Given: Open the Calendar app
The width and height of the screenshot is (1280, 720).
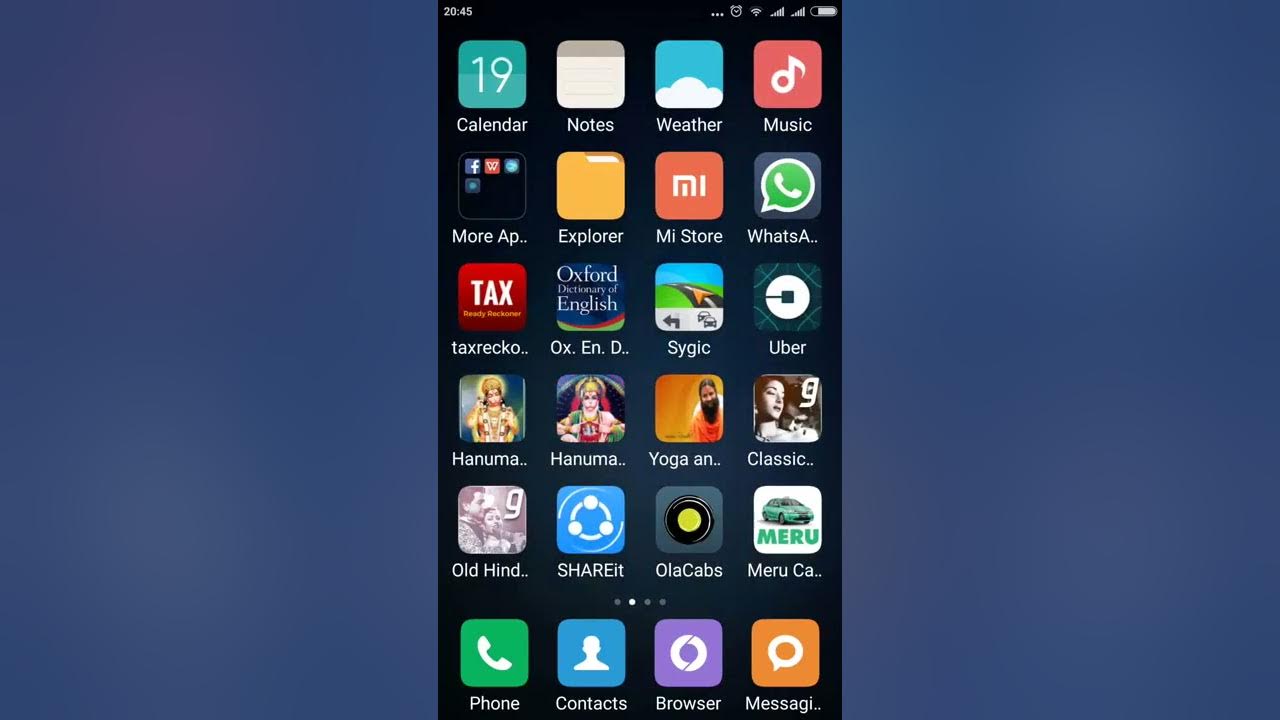Looking at the screenshot, I should click(492, 75).
